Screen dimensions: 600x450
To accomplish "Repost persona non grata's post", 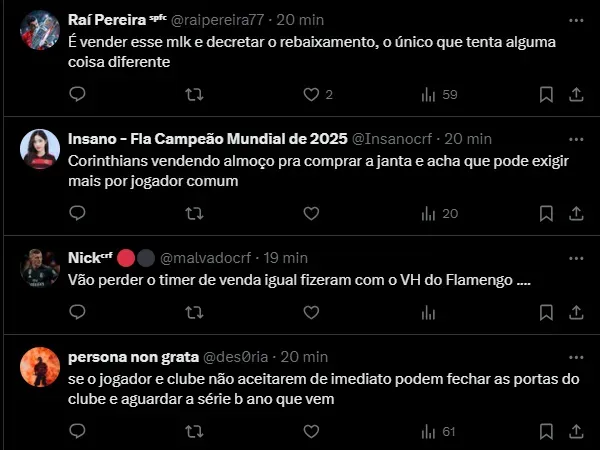I will [x=195, y=431].
